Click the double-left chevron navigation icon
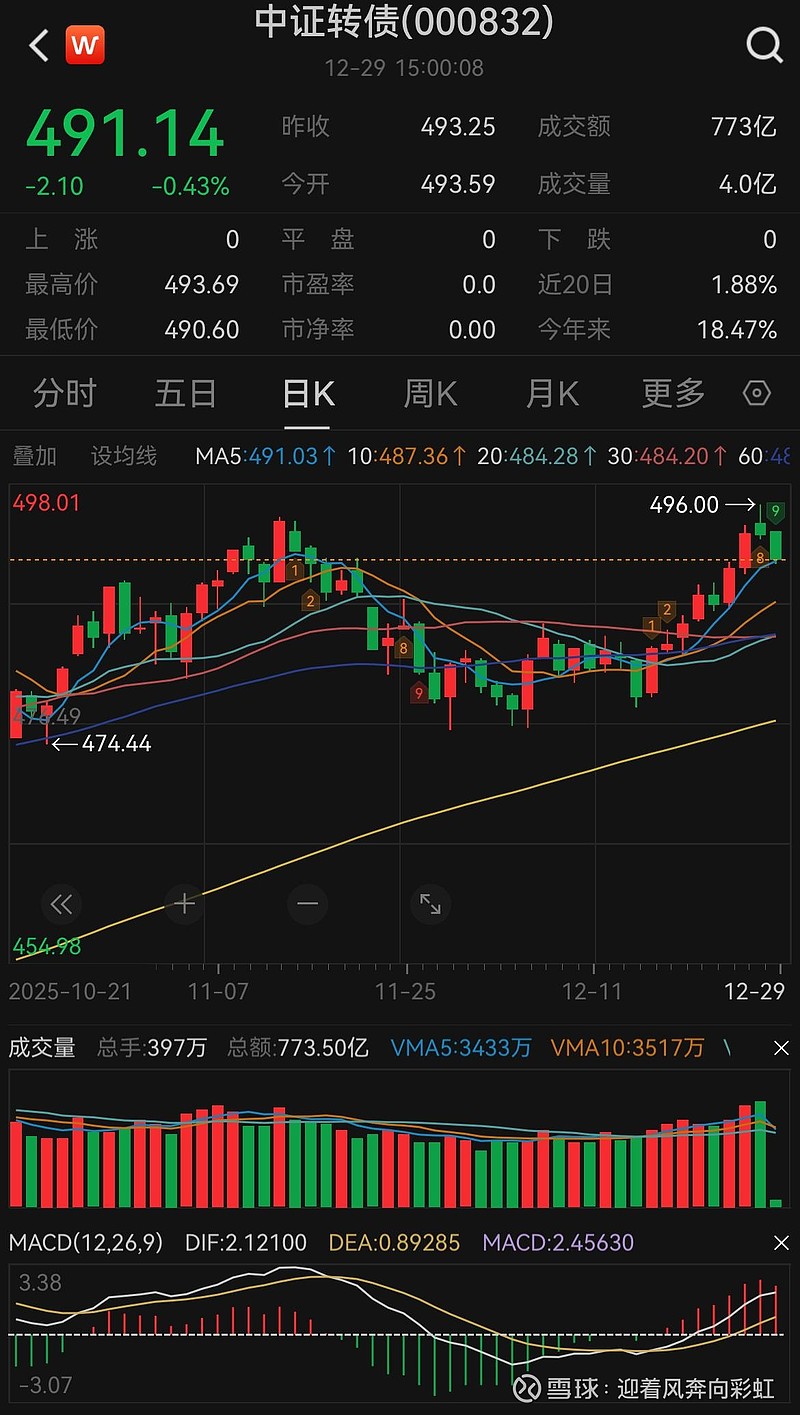 [61, 903]
